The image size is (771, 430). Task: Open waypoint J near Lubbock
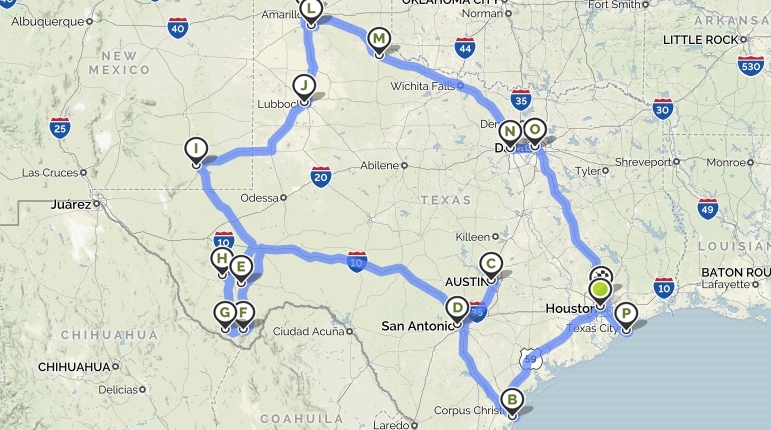point(305,85)
